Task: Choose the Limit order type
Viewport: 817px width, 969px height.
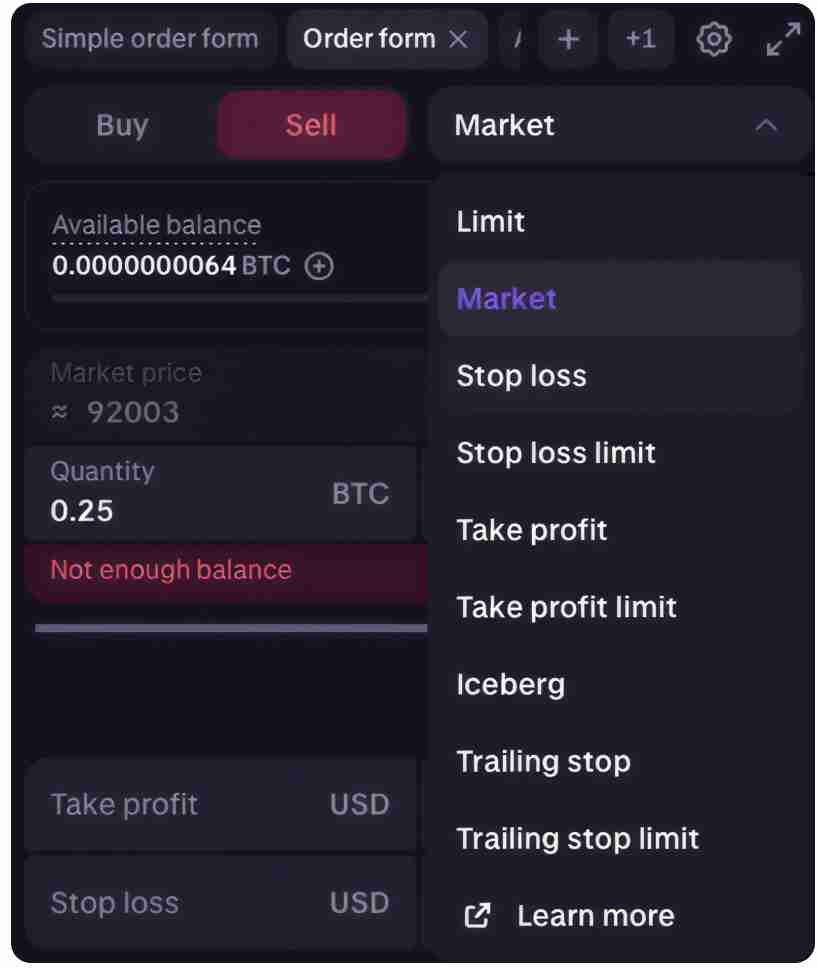Action: click(491, 222)
